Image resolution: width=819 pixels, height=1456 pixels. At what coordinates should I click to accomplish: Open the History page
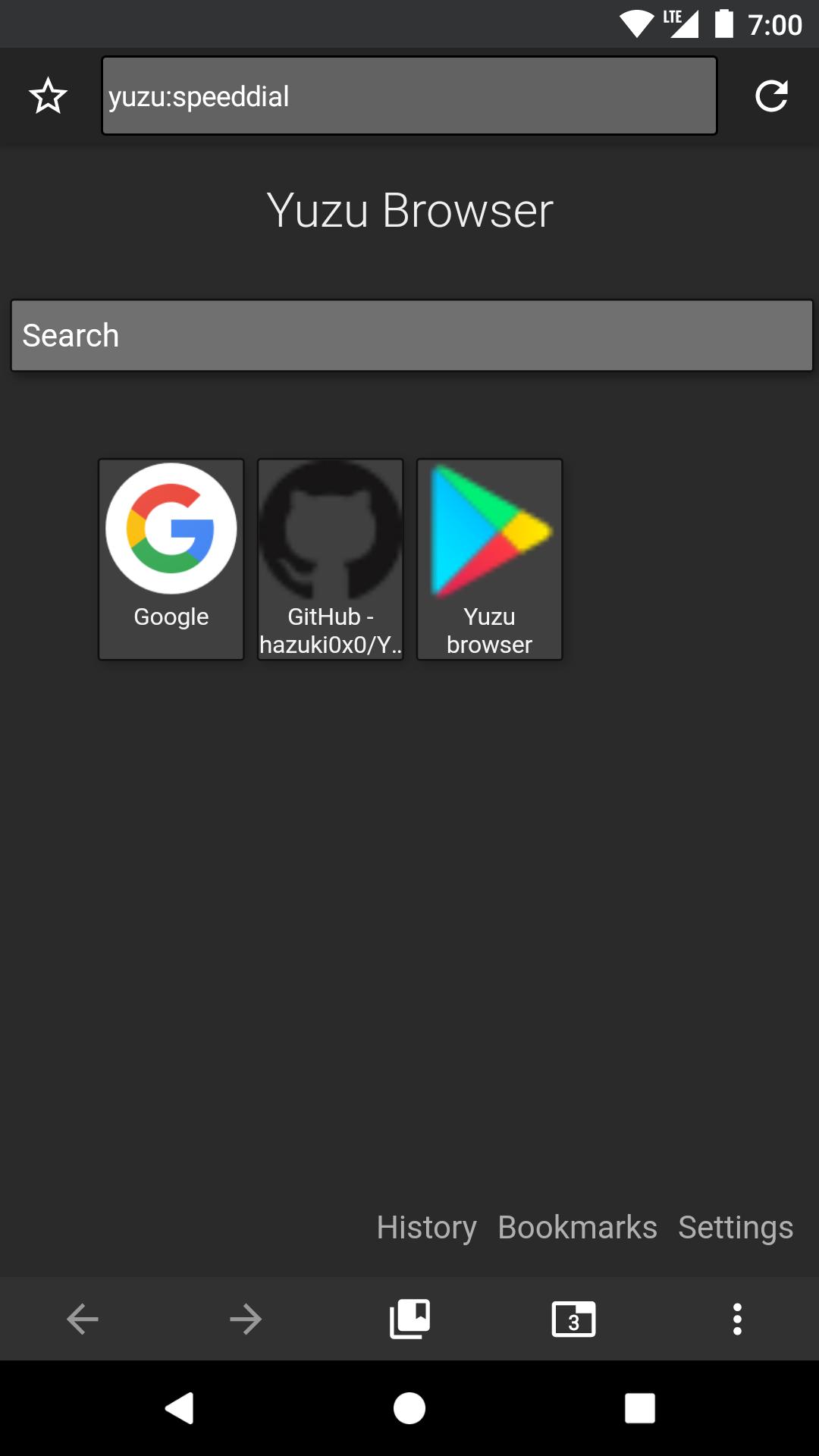[426, 1228]
